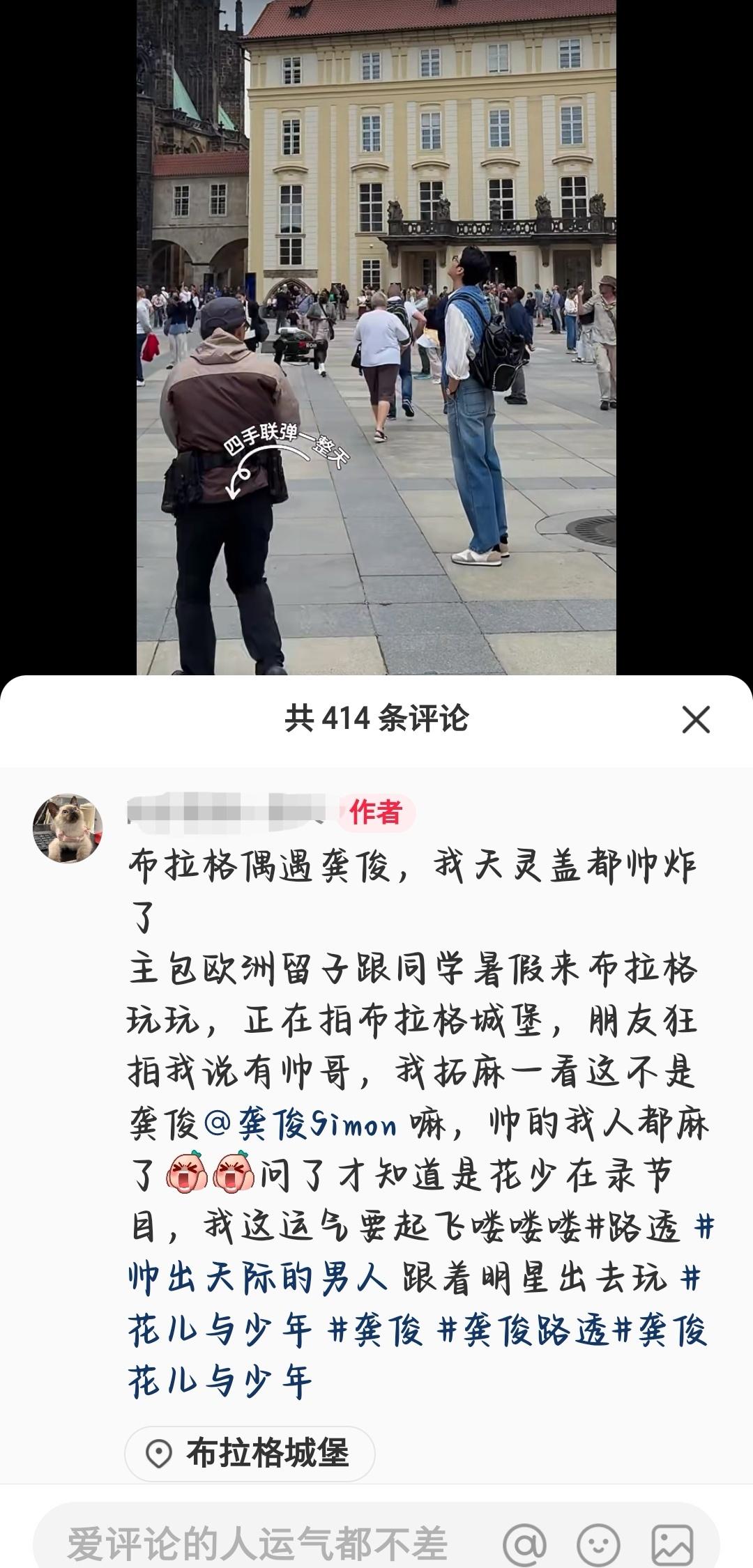This screenshot has height=1568, width=753.
Task: Open the emoji picker
Action: coord(598,1544)
